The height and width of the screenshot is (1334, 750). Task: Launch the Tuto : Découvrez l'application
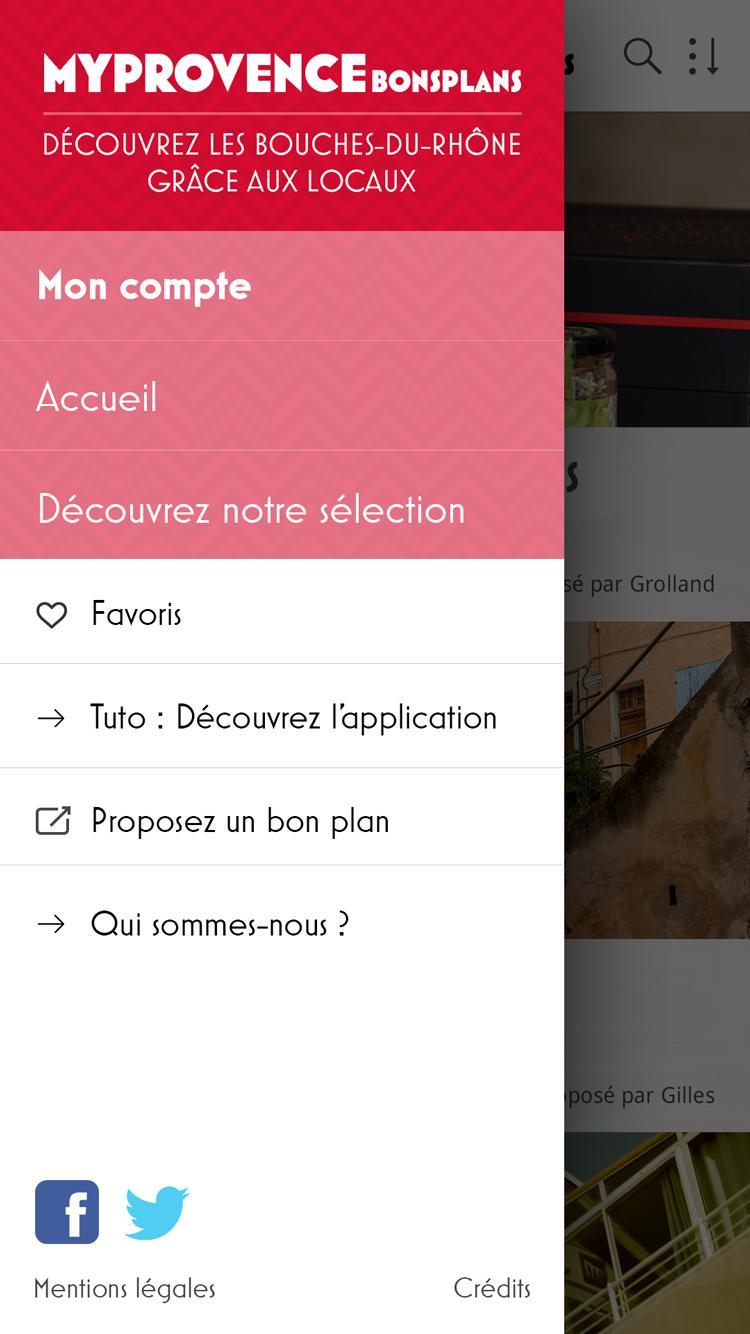[x=293, y=717]
